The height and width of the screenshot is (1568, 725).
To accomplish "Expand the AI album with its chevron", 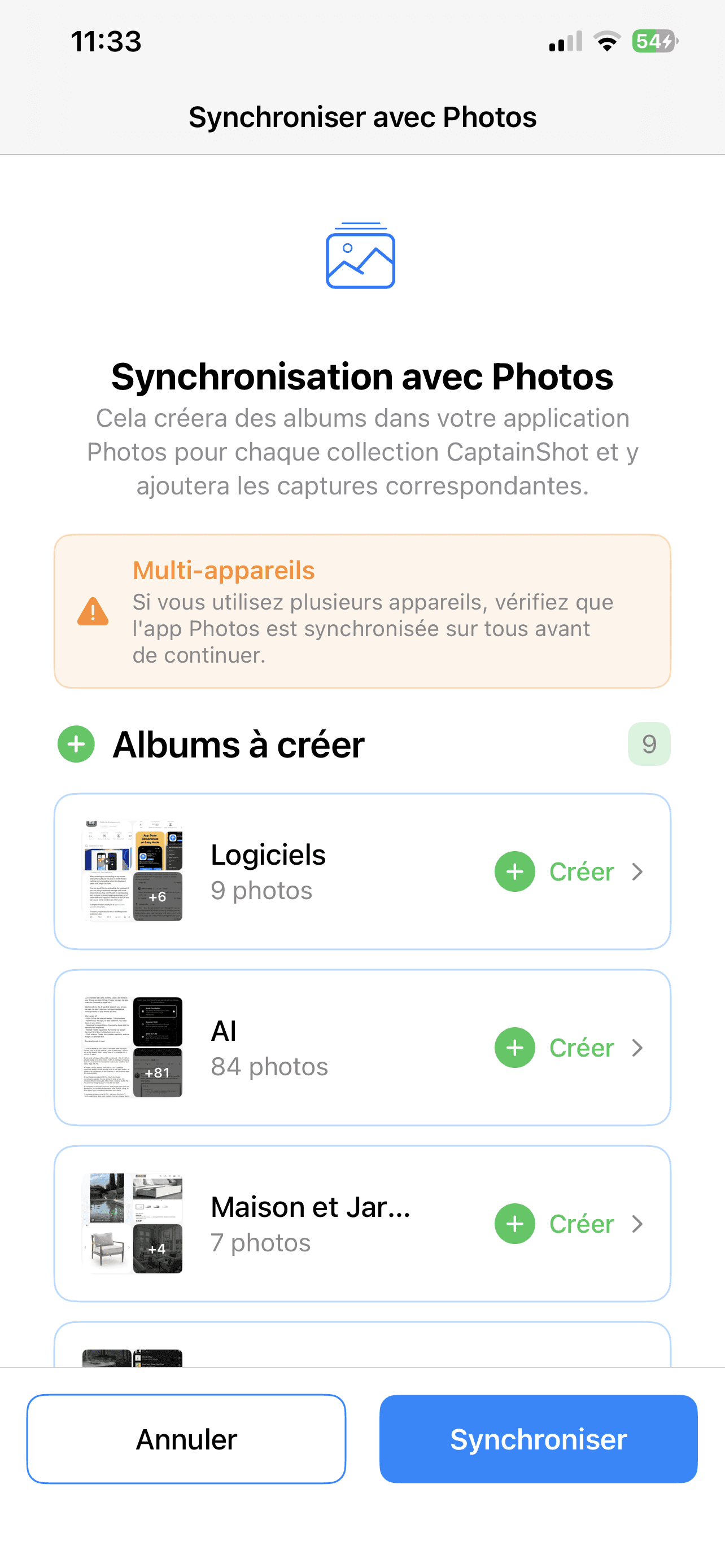I will click(638, 1048).
